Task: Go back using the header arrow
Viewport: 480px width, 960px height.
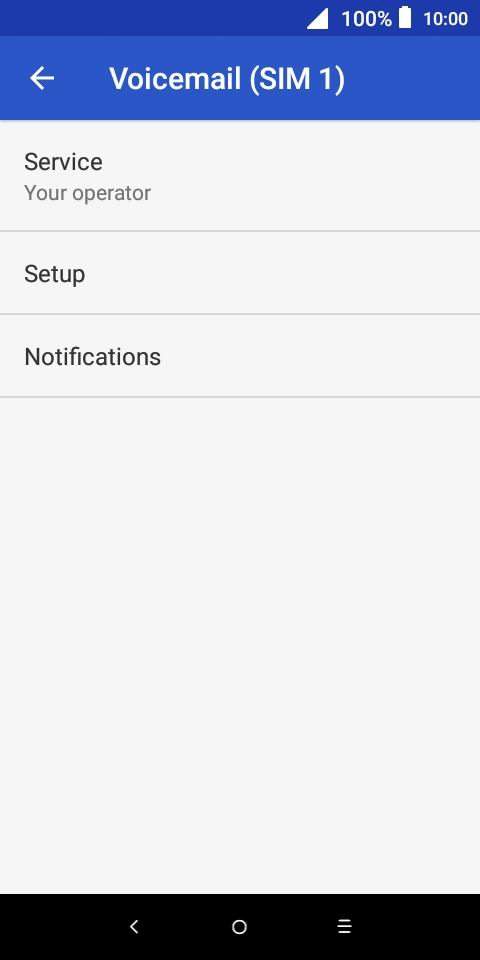Action: click(42, 78)
